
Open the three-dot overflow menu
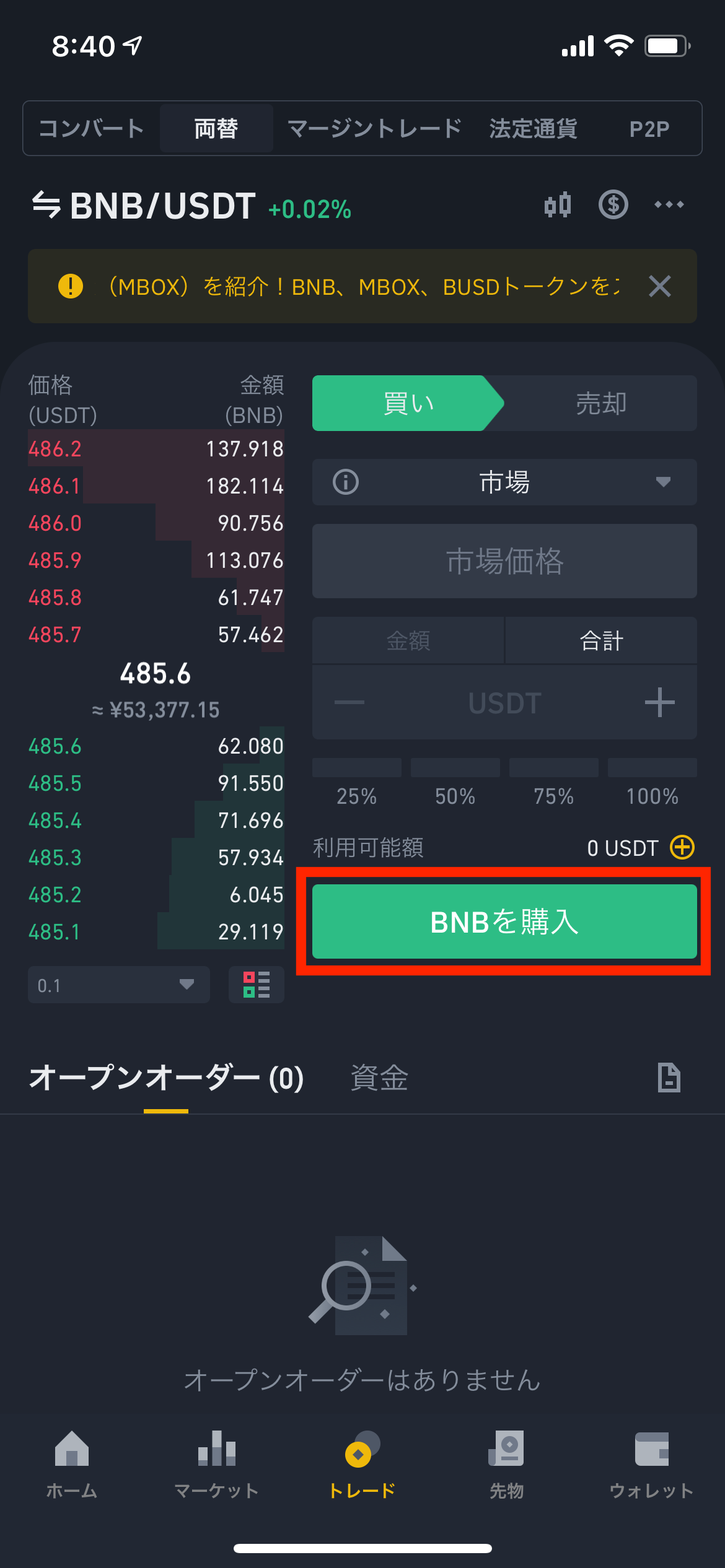point(669,204)
